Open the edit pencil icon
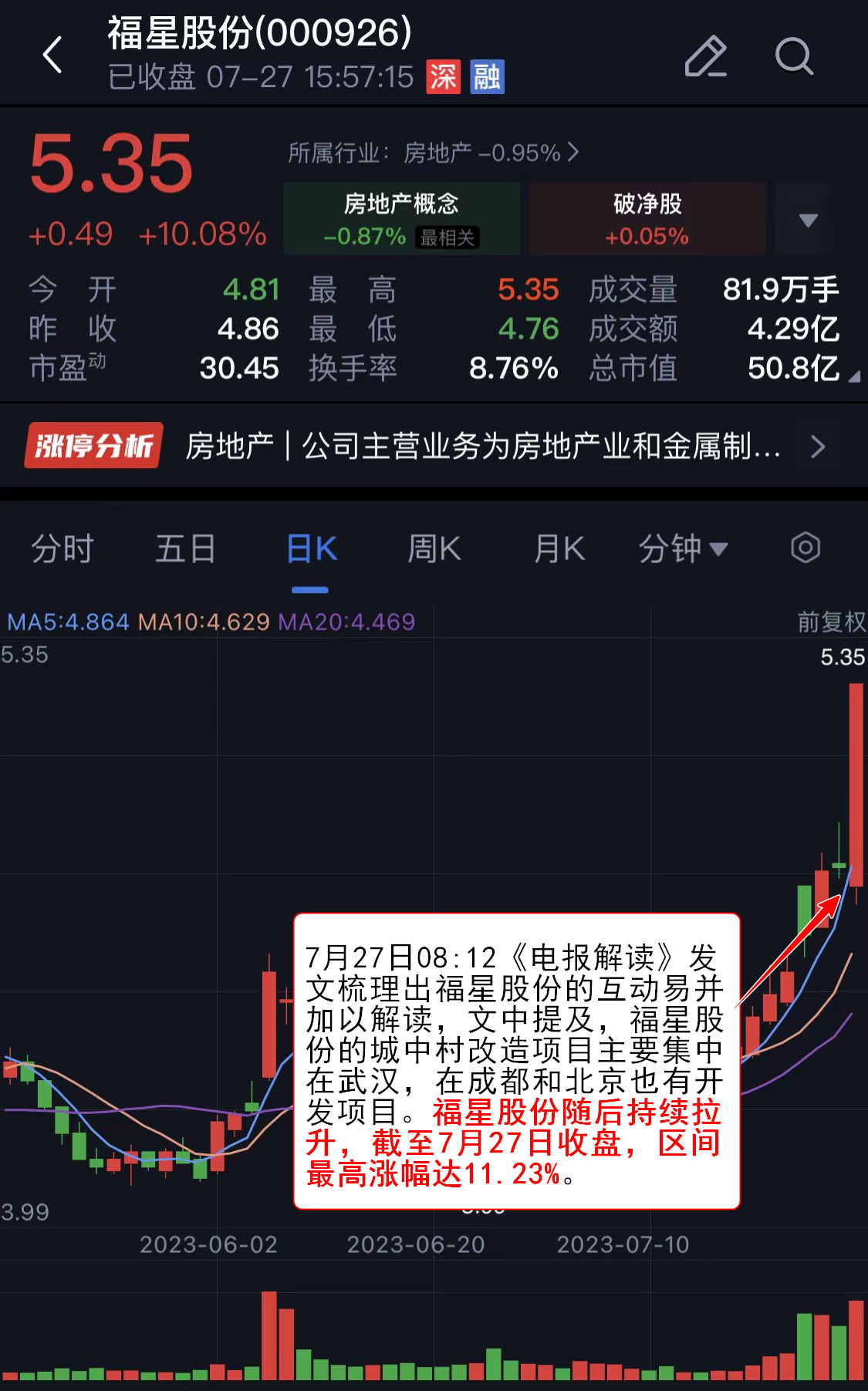 pos(705,56)
